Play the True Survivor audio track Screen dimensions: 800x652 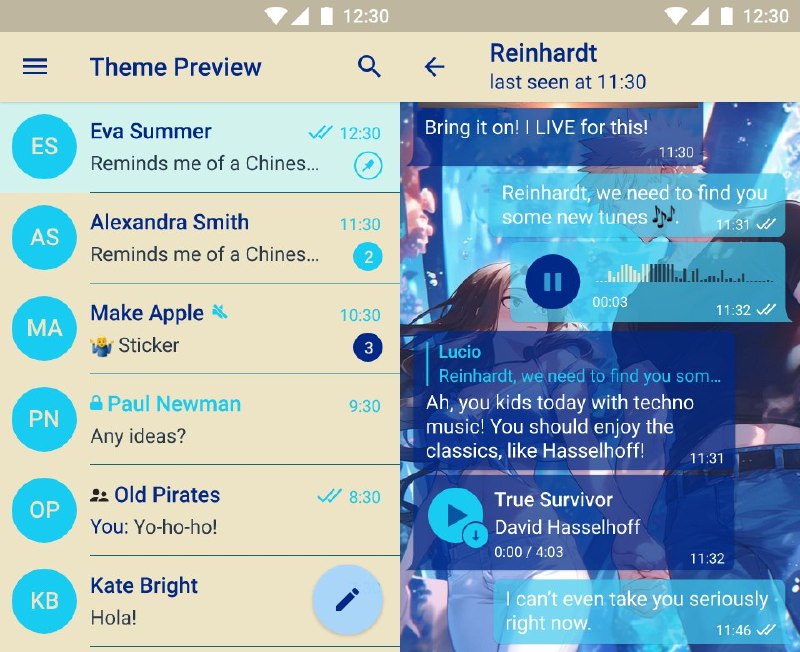pos(456,515)
